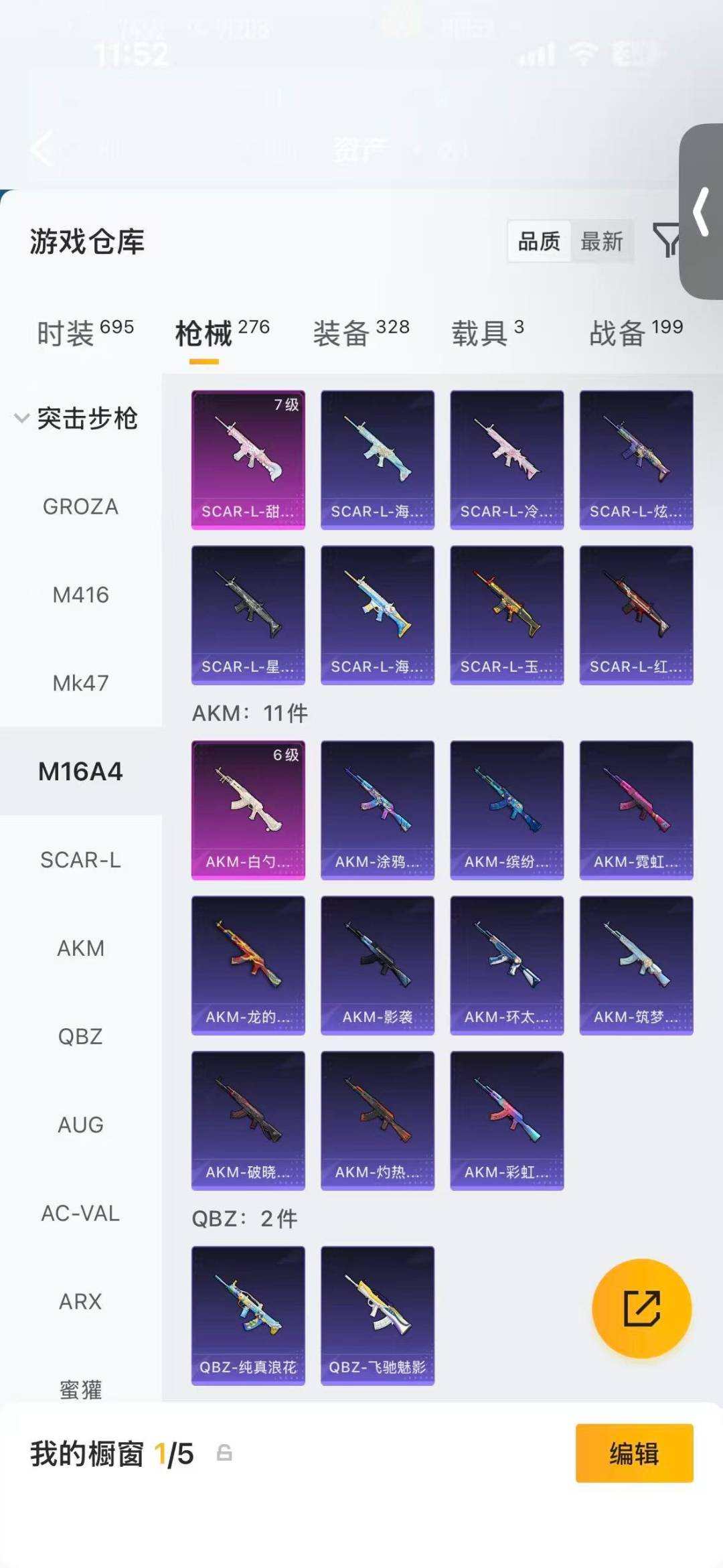Screen dimensions: 723x1568
Task: Jump to AKM in the side list
Action: (x=80, y=948)
